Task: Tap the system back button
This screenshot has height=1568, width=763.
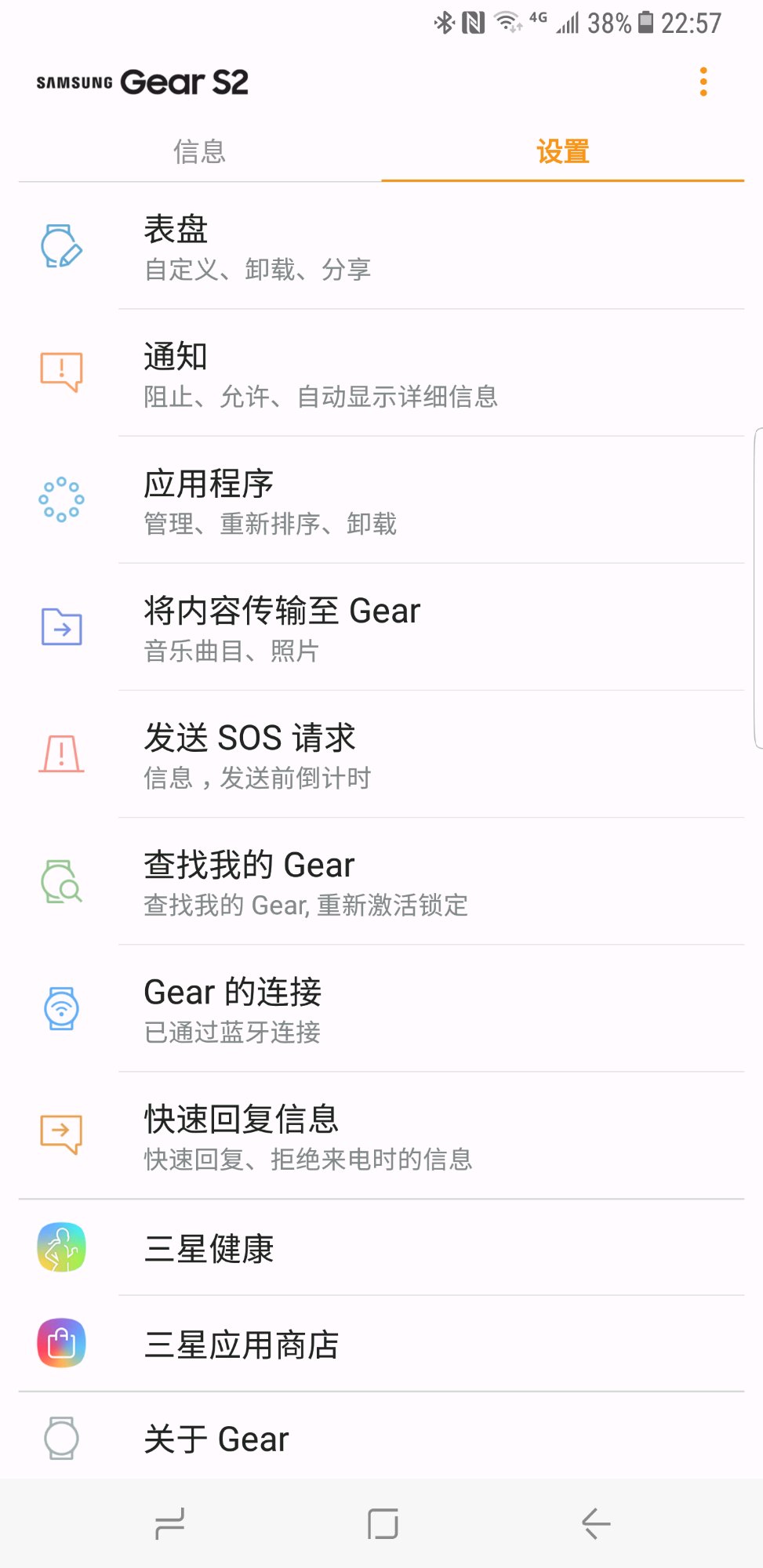Action: pyautogui.click(x=596, y=1524)
